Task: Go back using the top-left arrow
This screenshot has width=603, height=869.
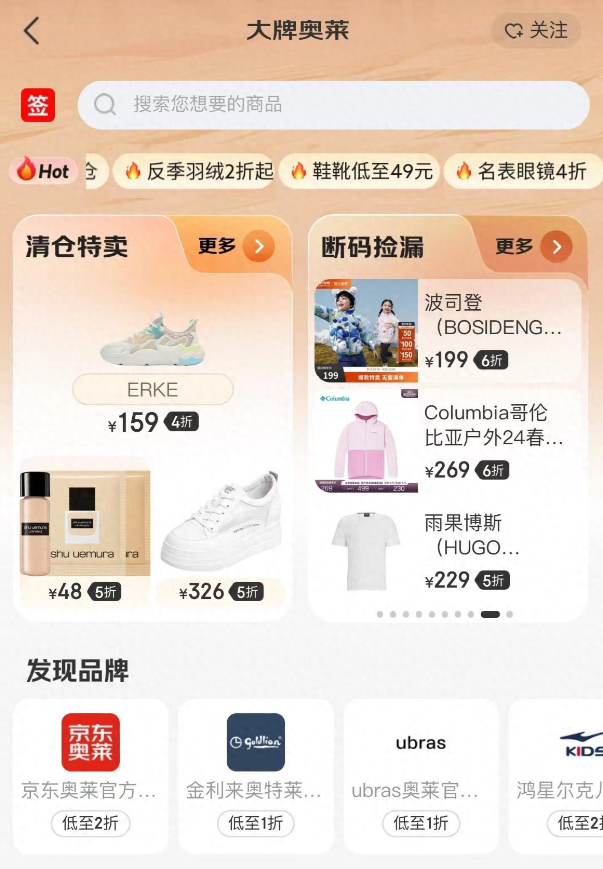Action: pyautogui.click(x=32, y=31)
